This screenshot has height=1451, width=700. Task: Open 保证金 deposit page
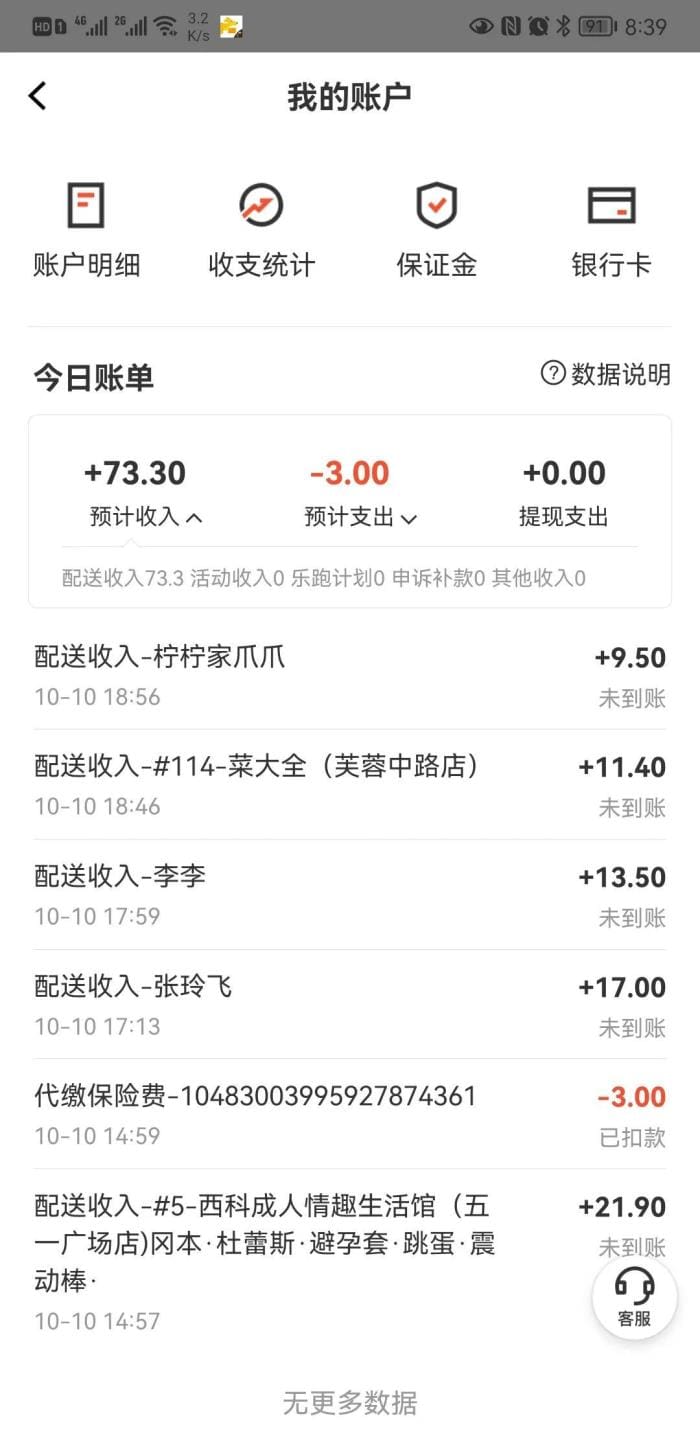coord(436,228)
